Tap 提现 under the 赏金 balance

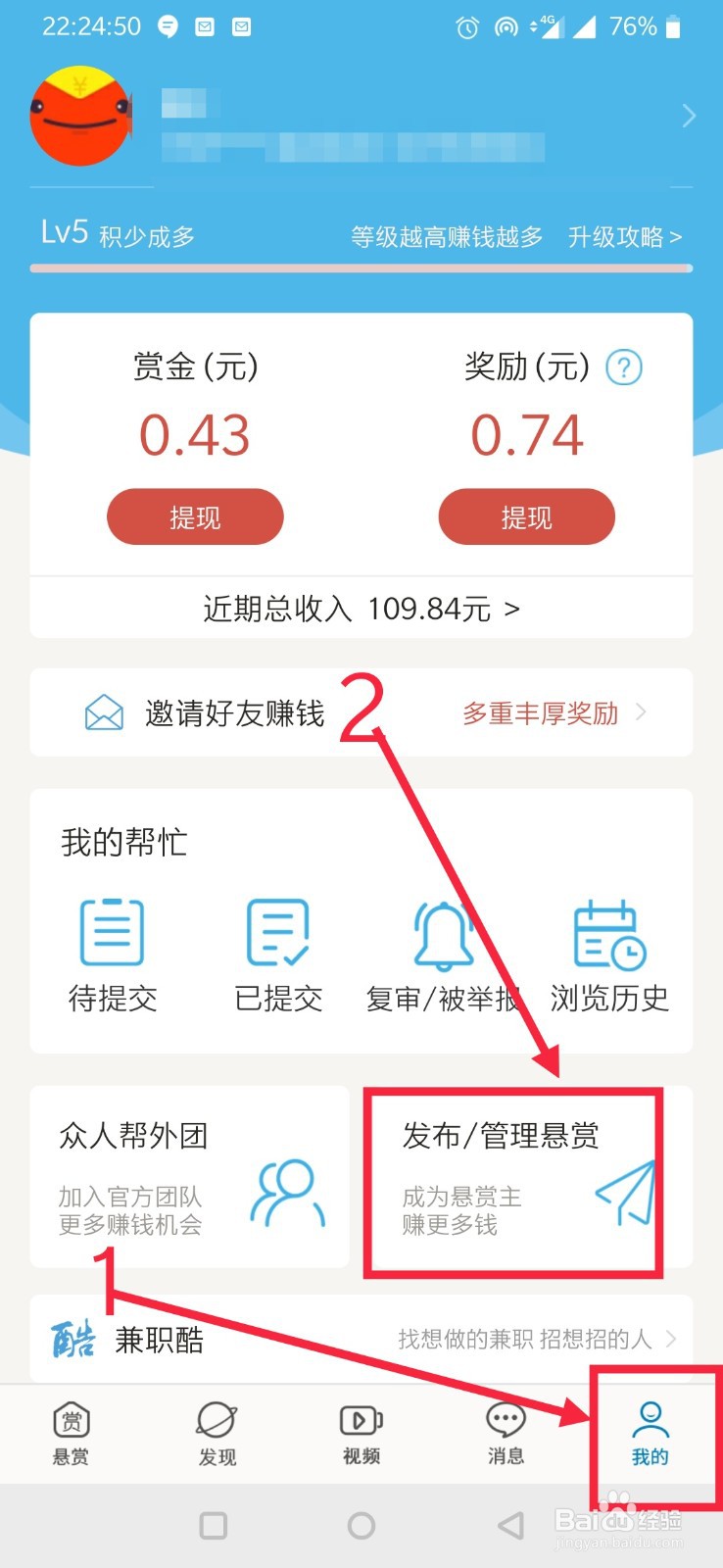tap(194, 516)
